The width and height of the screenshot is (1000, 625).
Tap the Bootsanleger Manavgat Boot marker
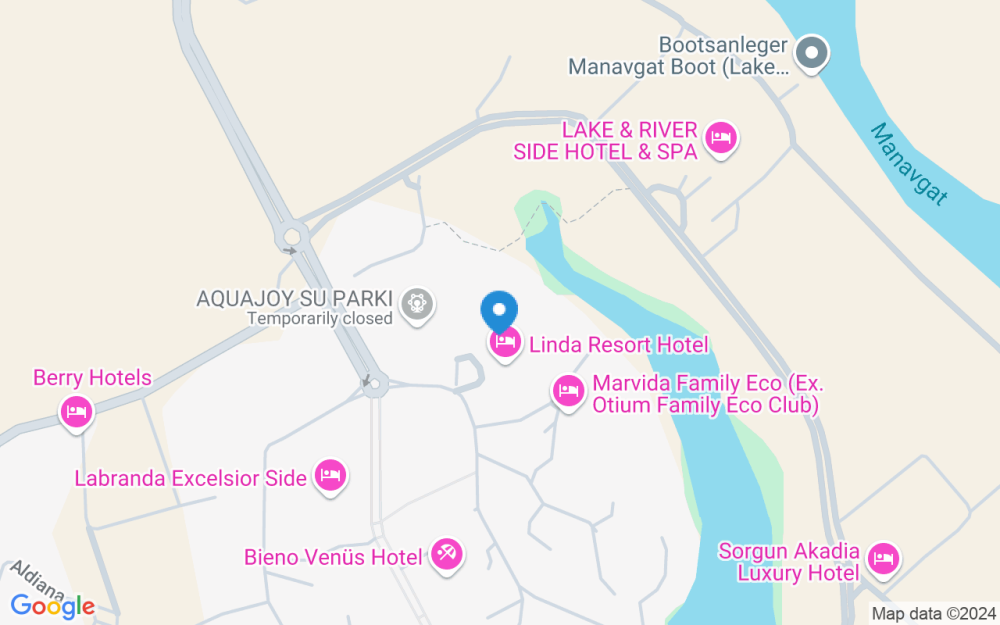point(811,54)
